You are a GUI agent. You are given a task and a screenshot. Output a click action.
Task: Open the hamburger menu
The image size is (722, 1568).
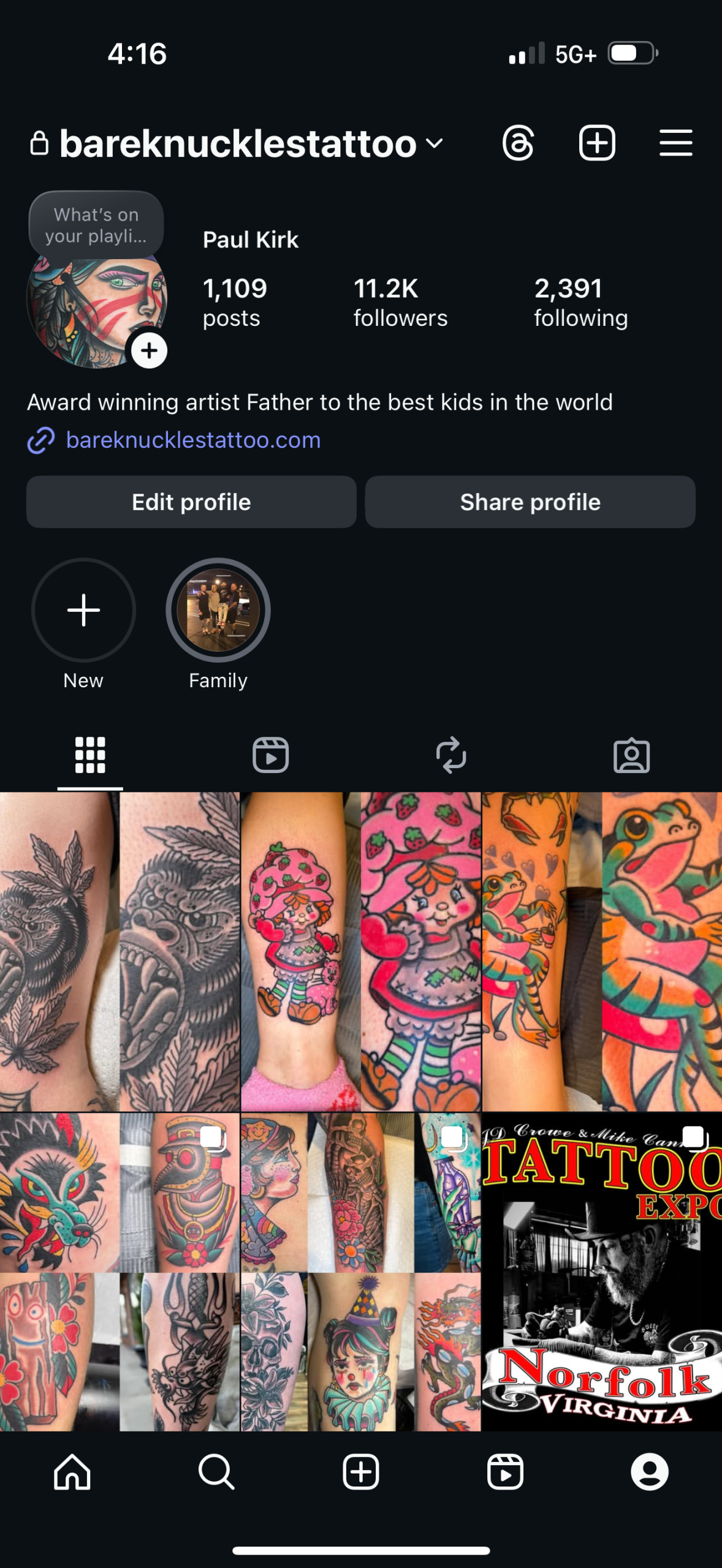tap(675, 143)
